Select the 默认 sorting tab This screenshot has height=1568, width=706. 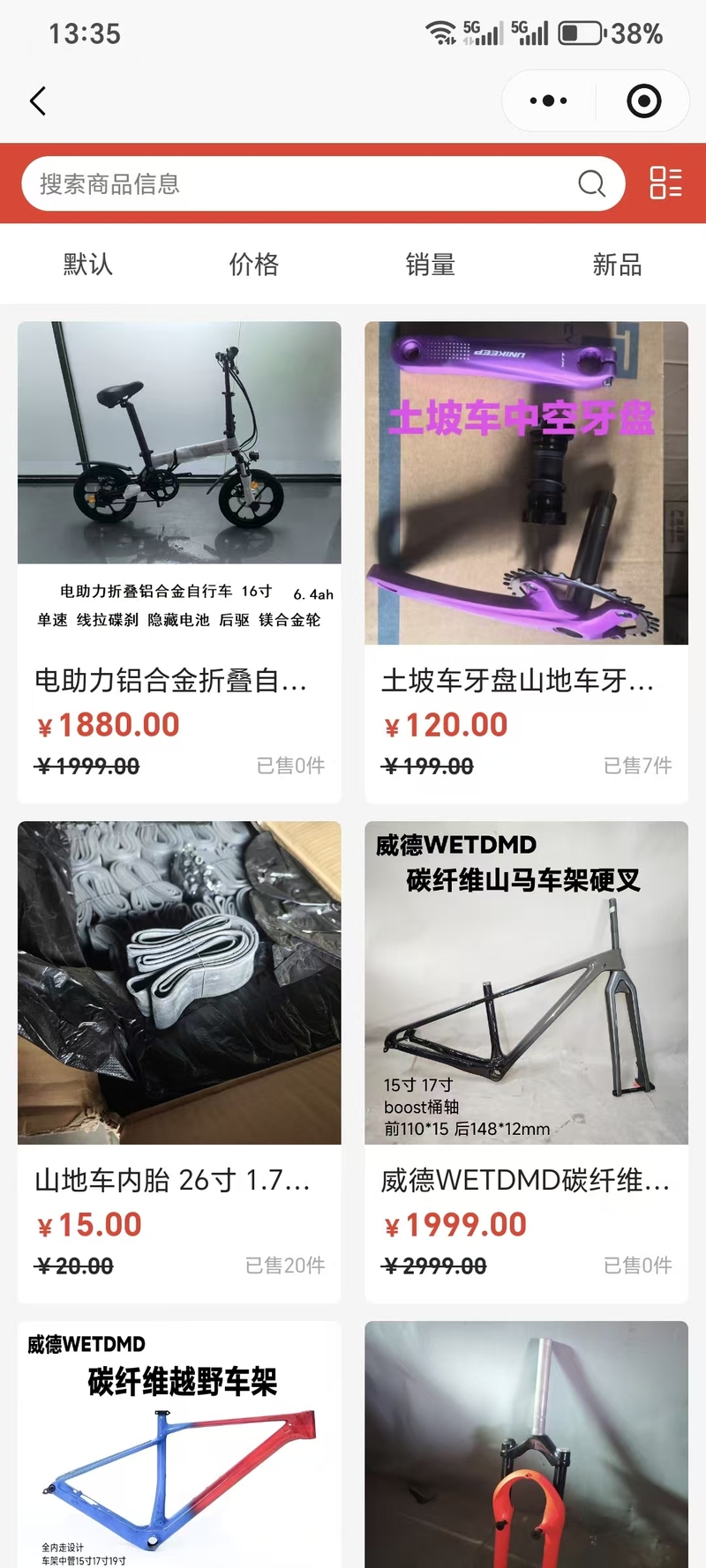tap(88, 265)
